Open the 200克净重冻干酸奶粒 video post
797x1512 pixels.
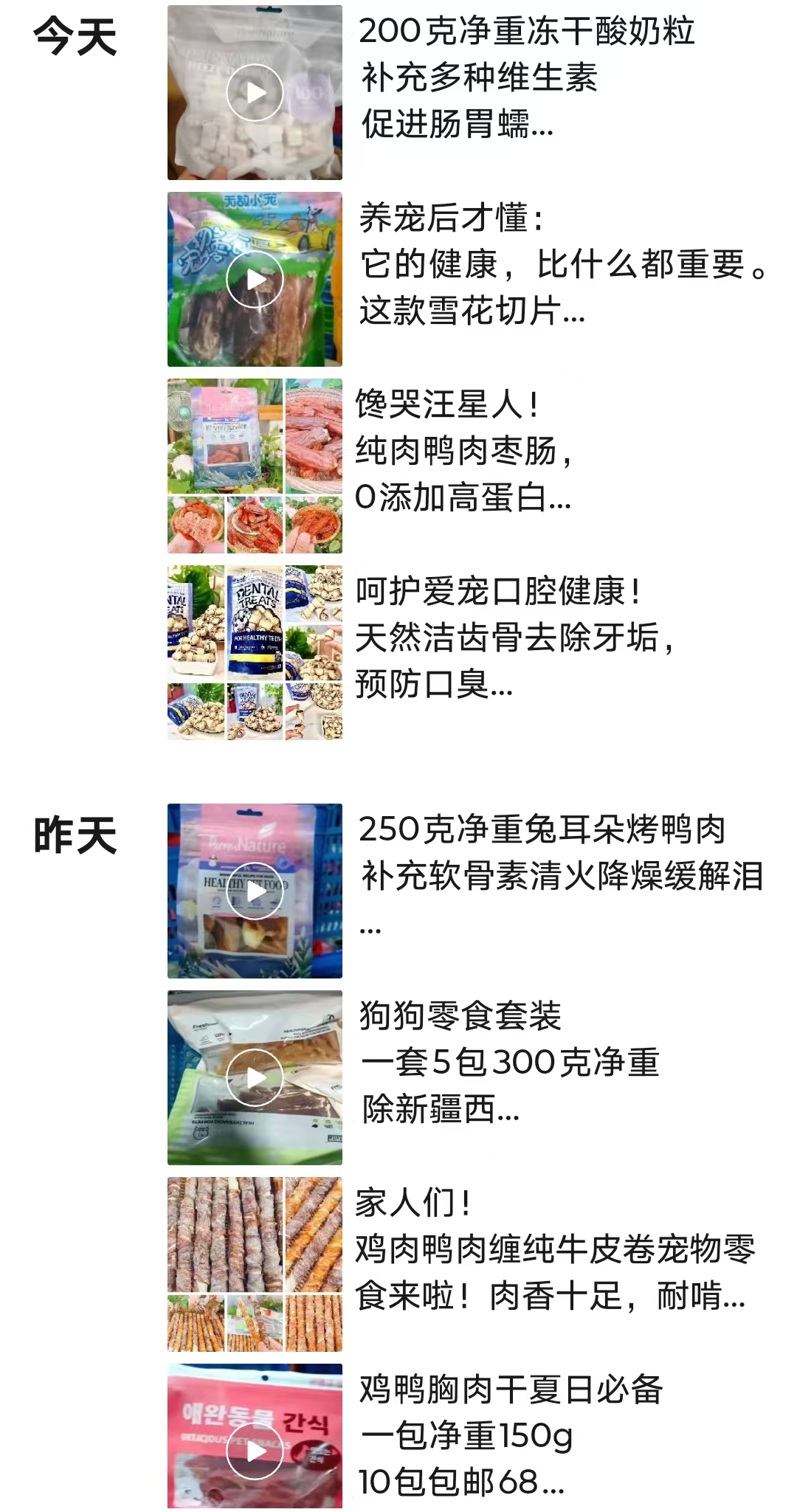(x=255, y=93)
